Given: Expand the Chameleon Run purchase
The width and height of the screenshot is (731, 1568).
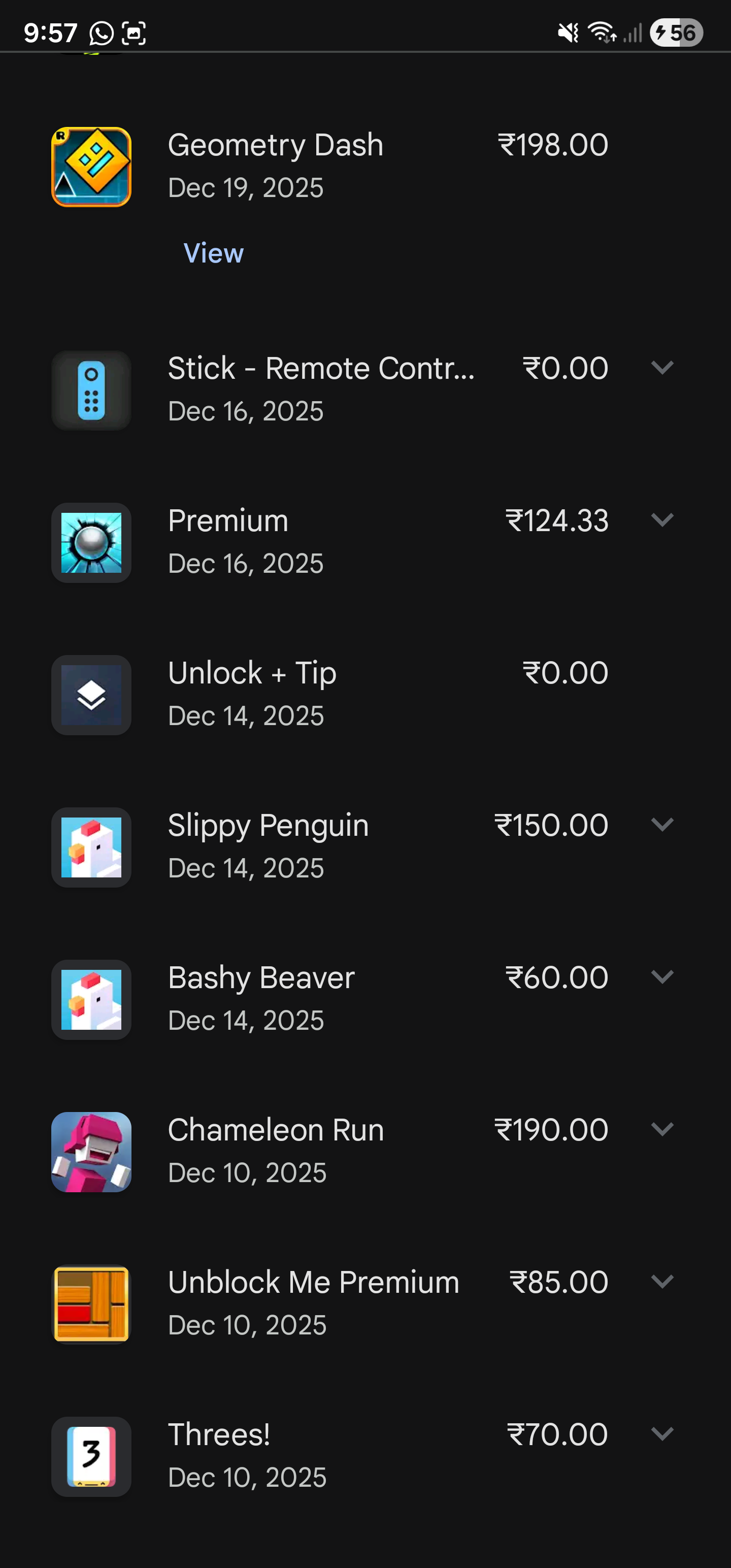Looking at the screenshot, I should (x=661, y=1129).
